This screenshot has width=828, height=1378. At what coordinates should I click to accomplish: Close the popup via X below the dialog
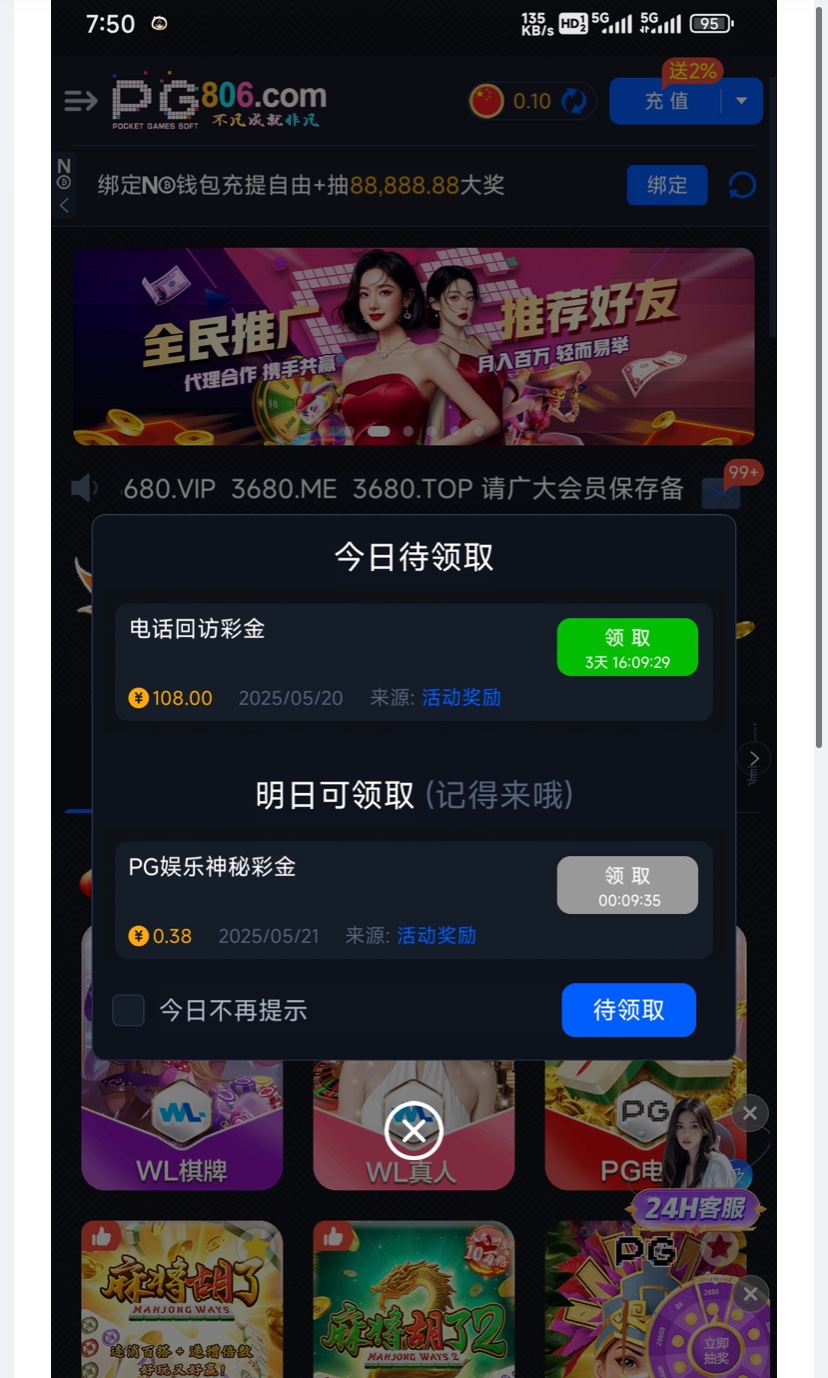tap(413, 1130)
